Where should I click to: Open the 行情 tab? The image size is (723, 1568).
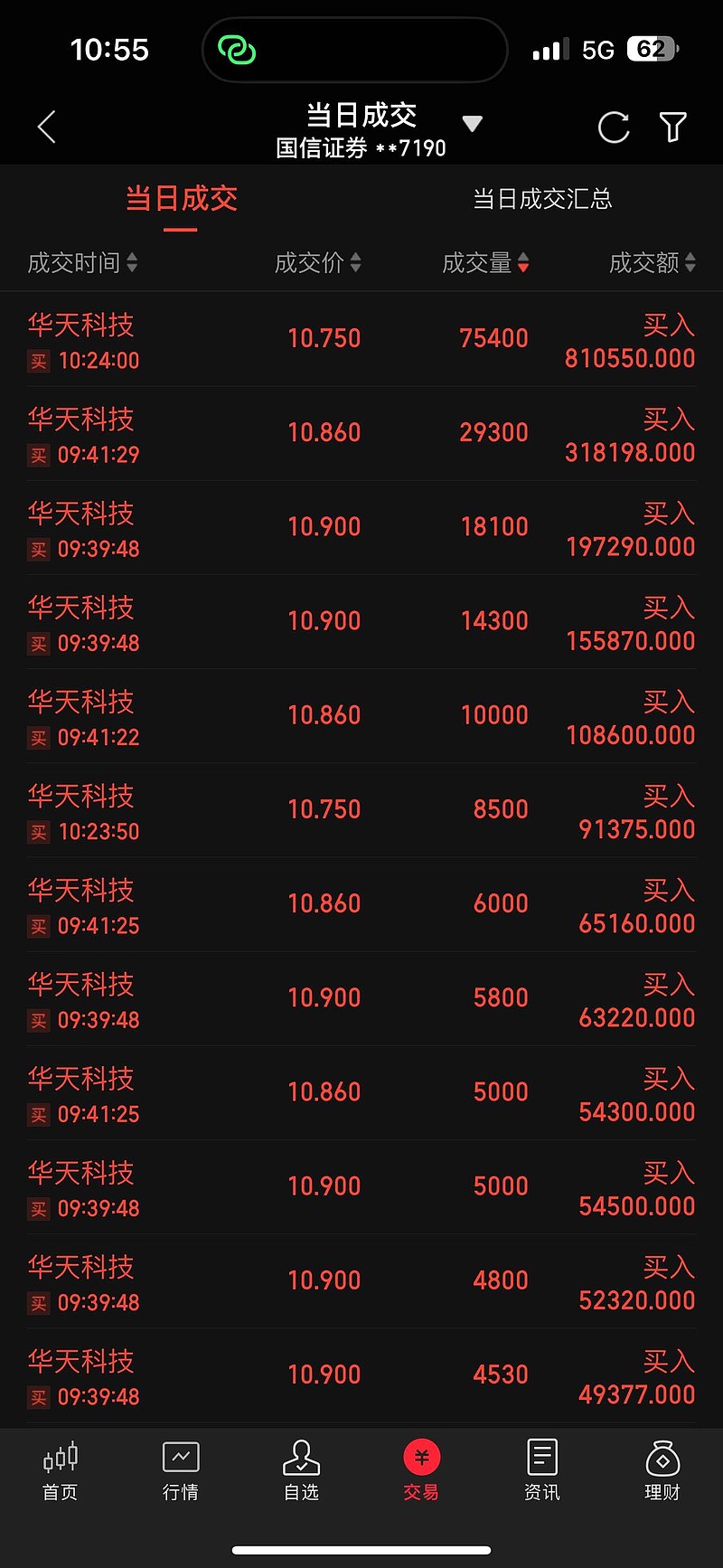click(x=181, y=1471)
